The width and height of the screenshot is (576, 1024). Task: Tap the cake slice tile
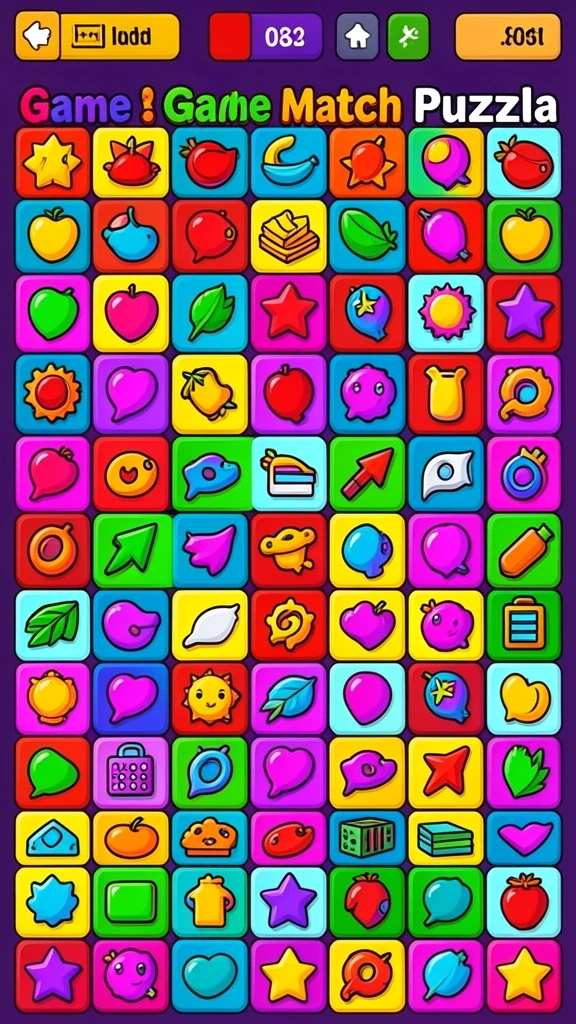coord(289,474)
